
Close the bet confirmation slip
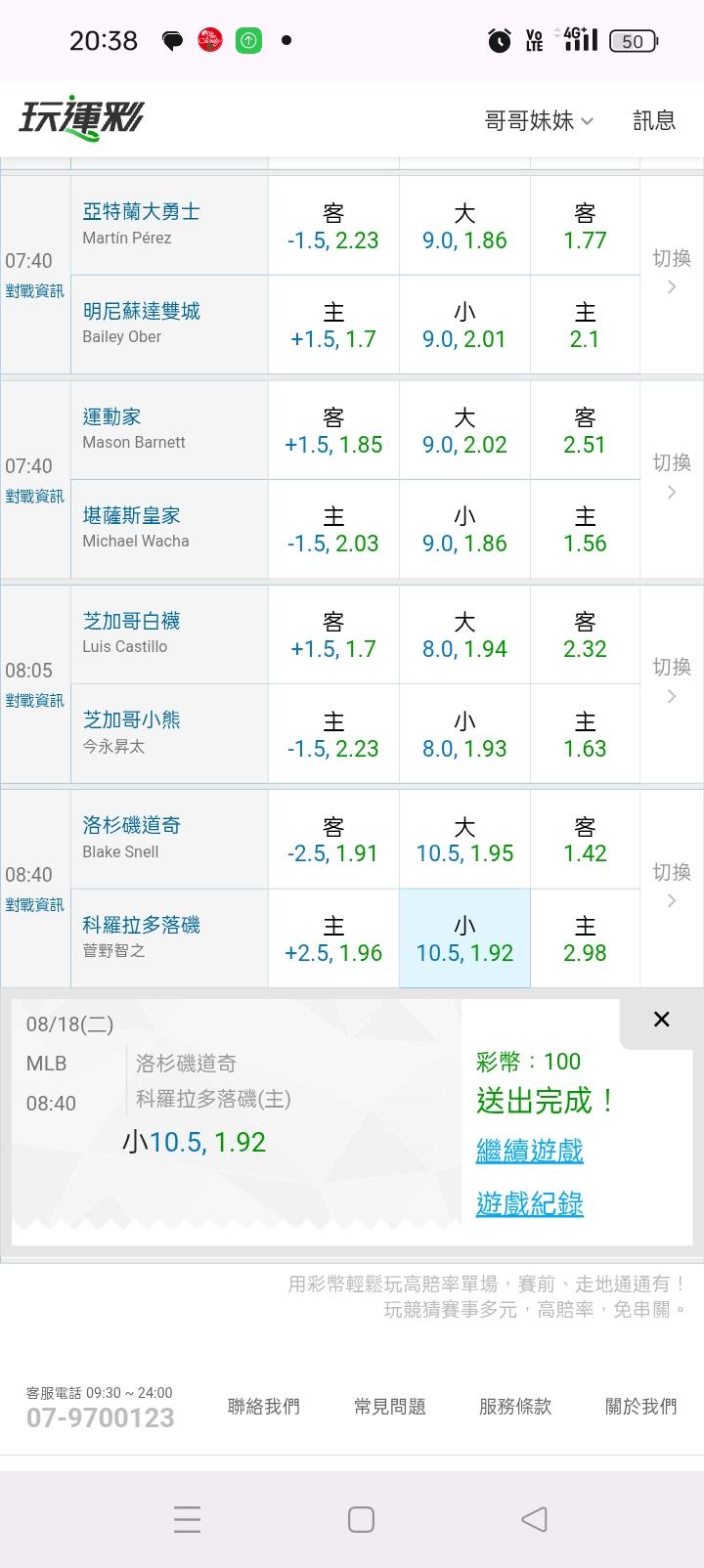tap(662, 1020)
